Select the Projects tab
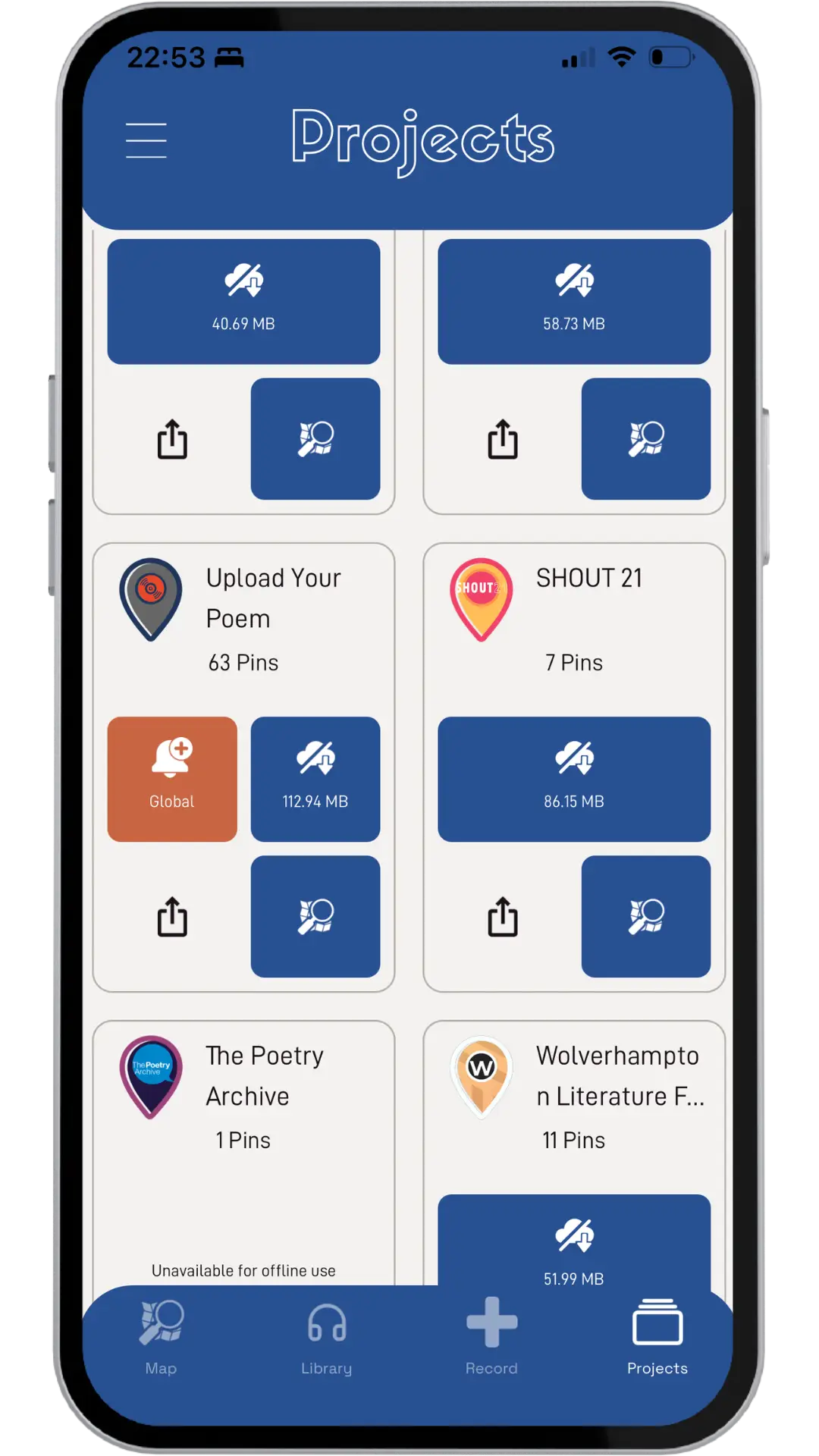Screen dimensions: 819x1456 click(x=657, y=1336)
